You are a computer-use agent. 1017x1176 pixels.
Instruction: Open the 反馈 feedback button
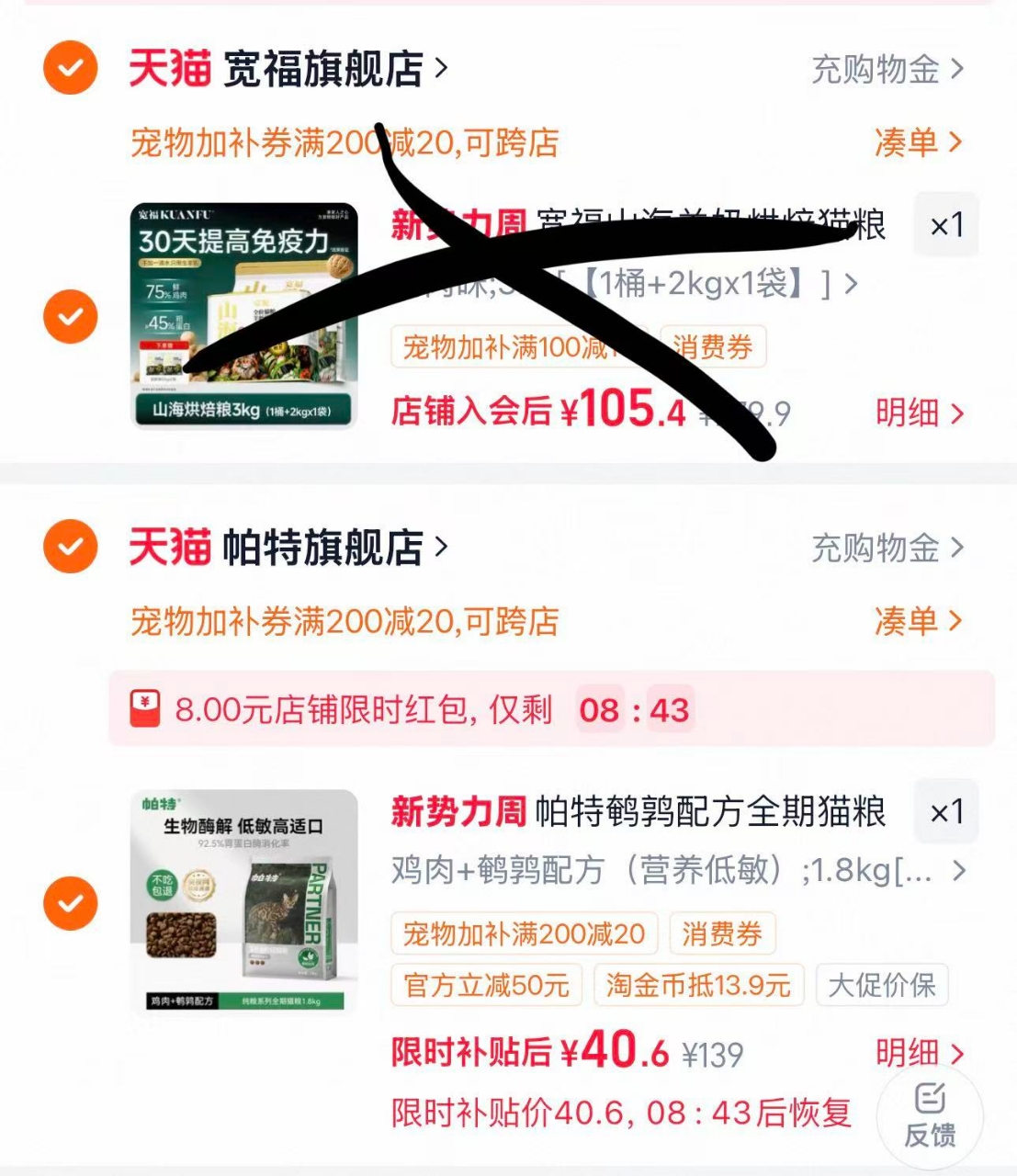click(930, 1116)
